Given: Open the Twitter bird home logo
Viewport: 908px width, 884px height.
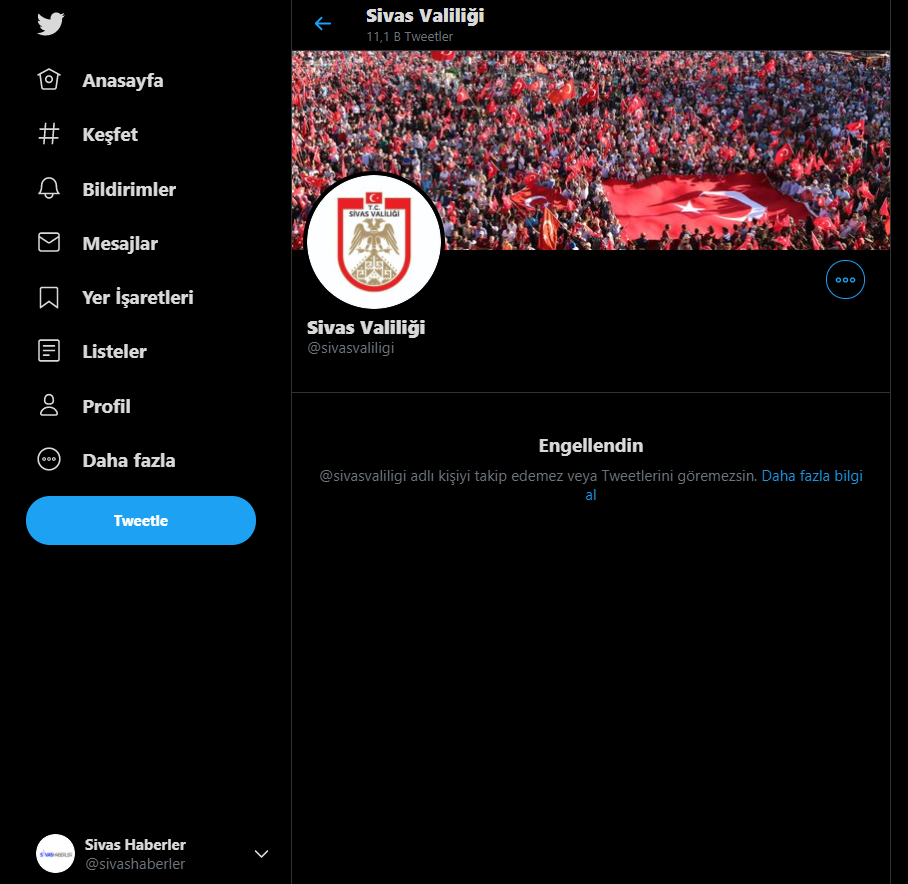Looking at the screenshot, I should [x=50, y=24].
